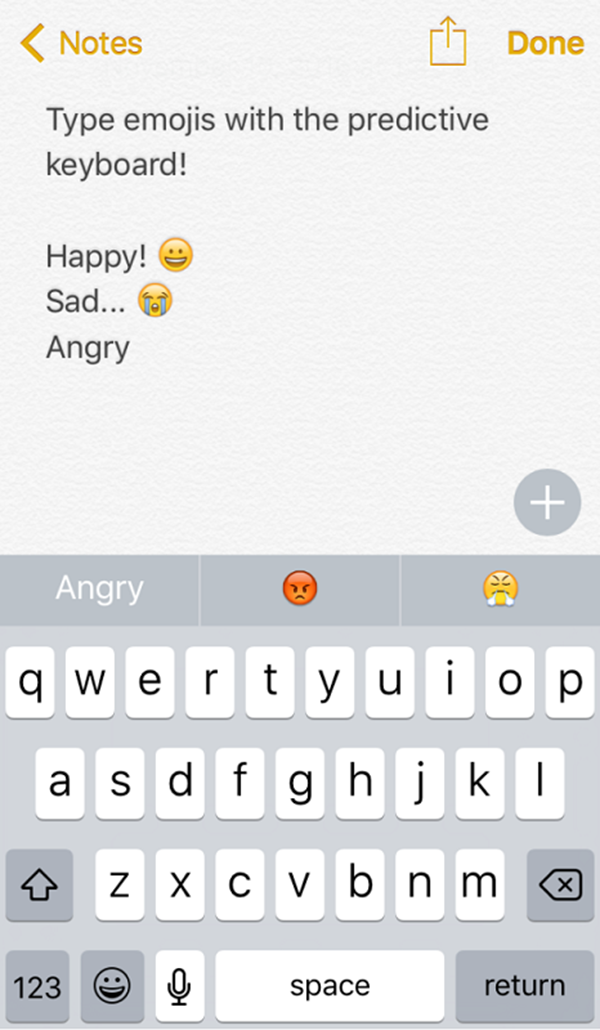Insert the red angry face emoji suggestion
Screen dimensions: 600x1030
(299, 589)
